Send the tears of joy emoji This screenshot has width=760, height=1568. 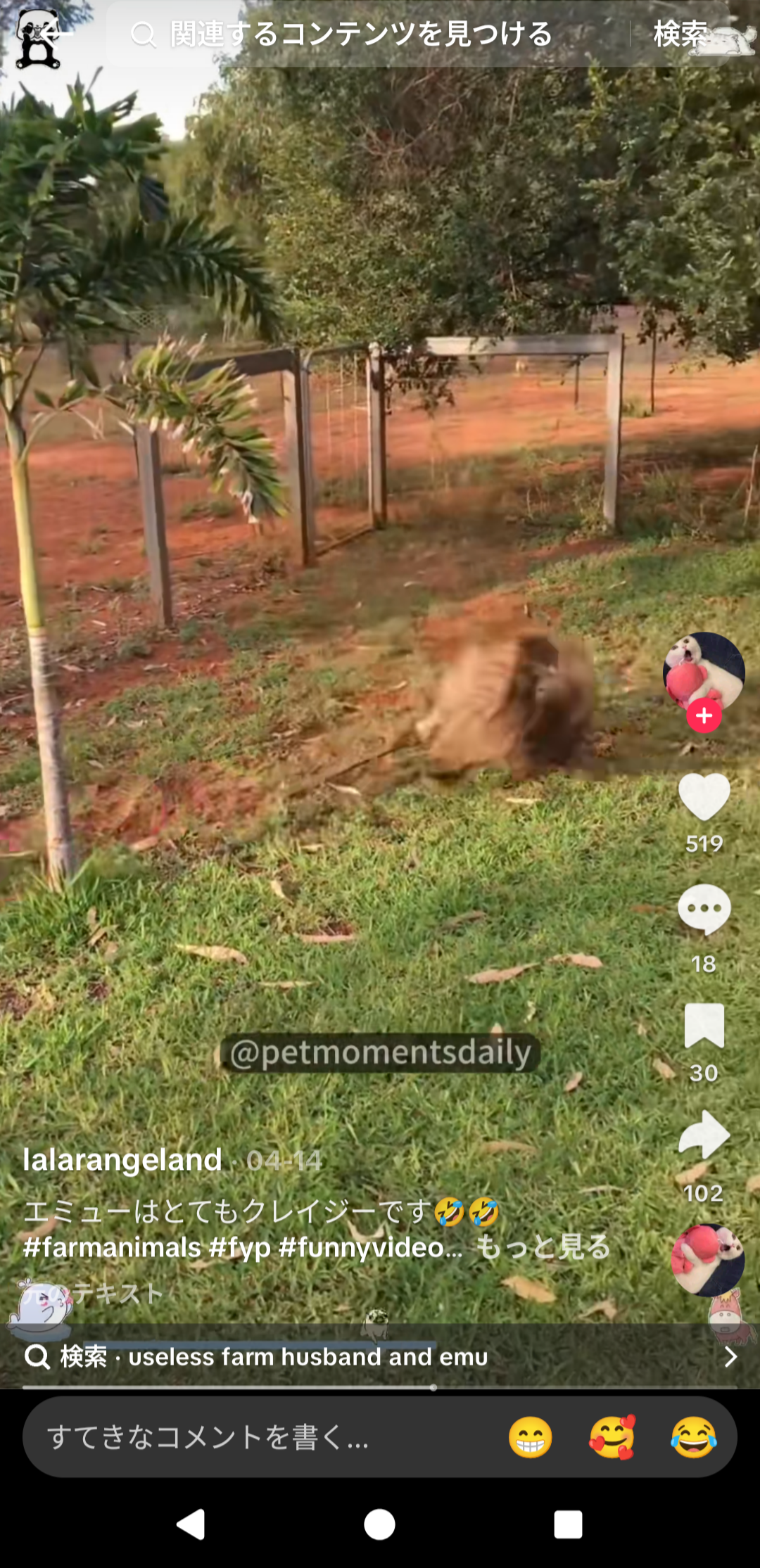[694, 1436]
